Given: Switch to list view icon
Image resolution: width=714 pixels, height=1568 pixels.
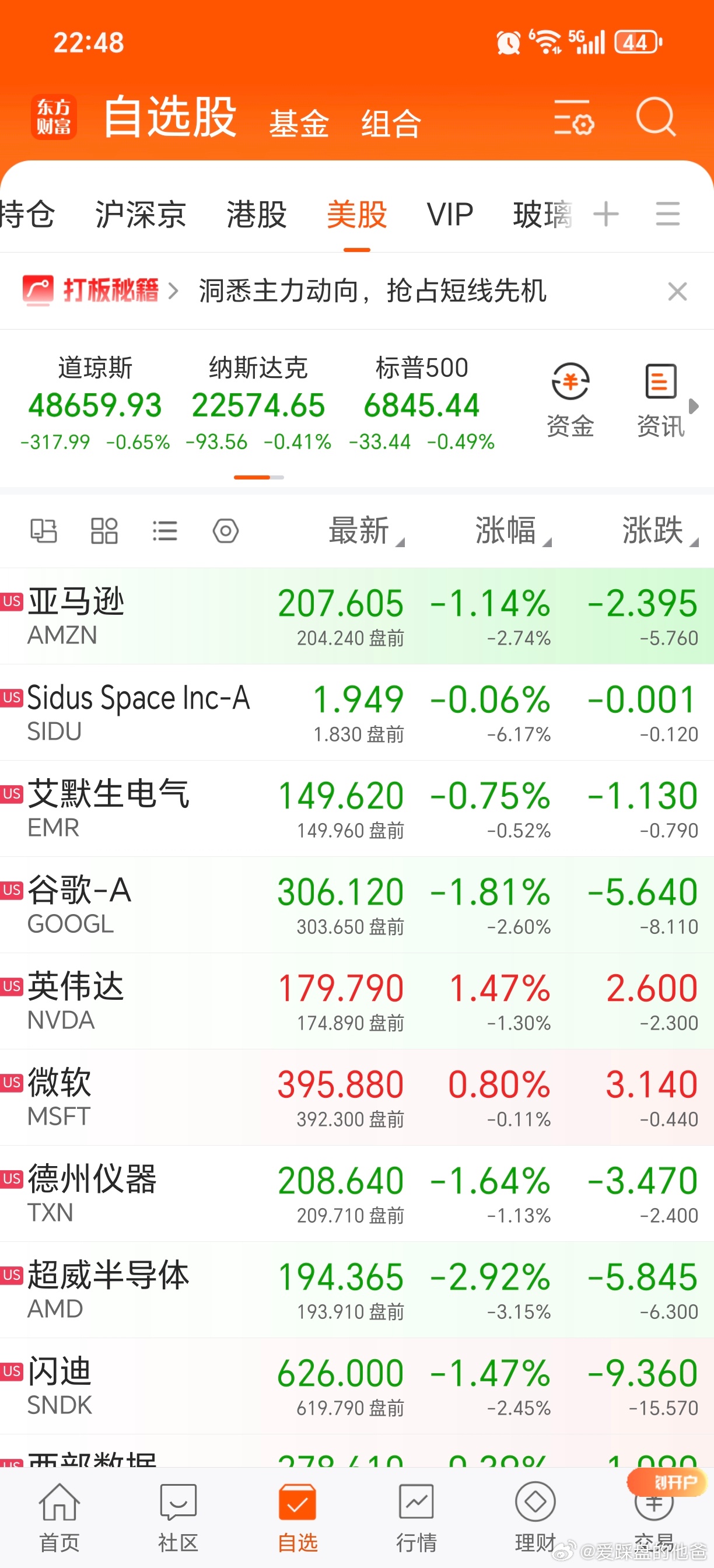Looking at the screenshot, I should tap(164, 531).
